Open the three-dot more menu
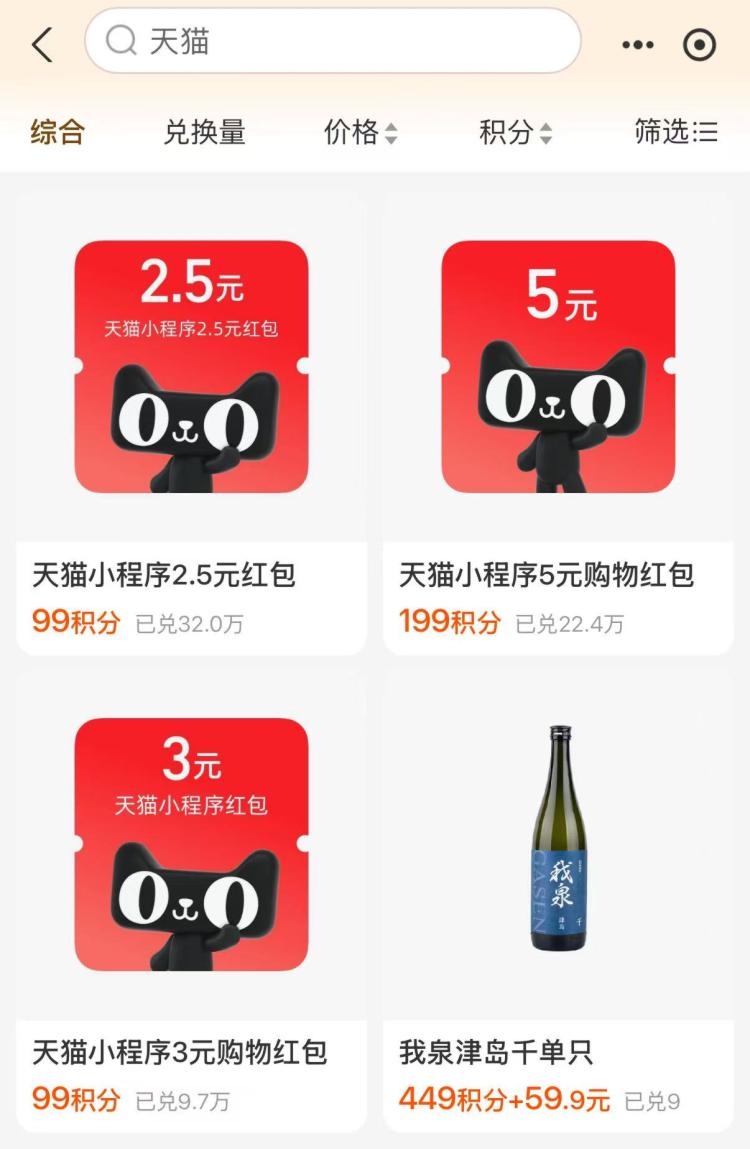The width and height of the screenshot is (750, 1149). [x=637, y=45]
